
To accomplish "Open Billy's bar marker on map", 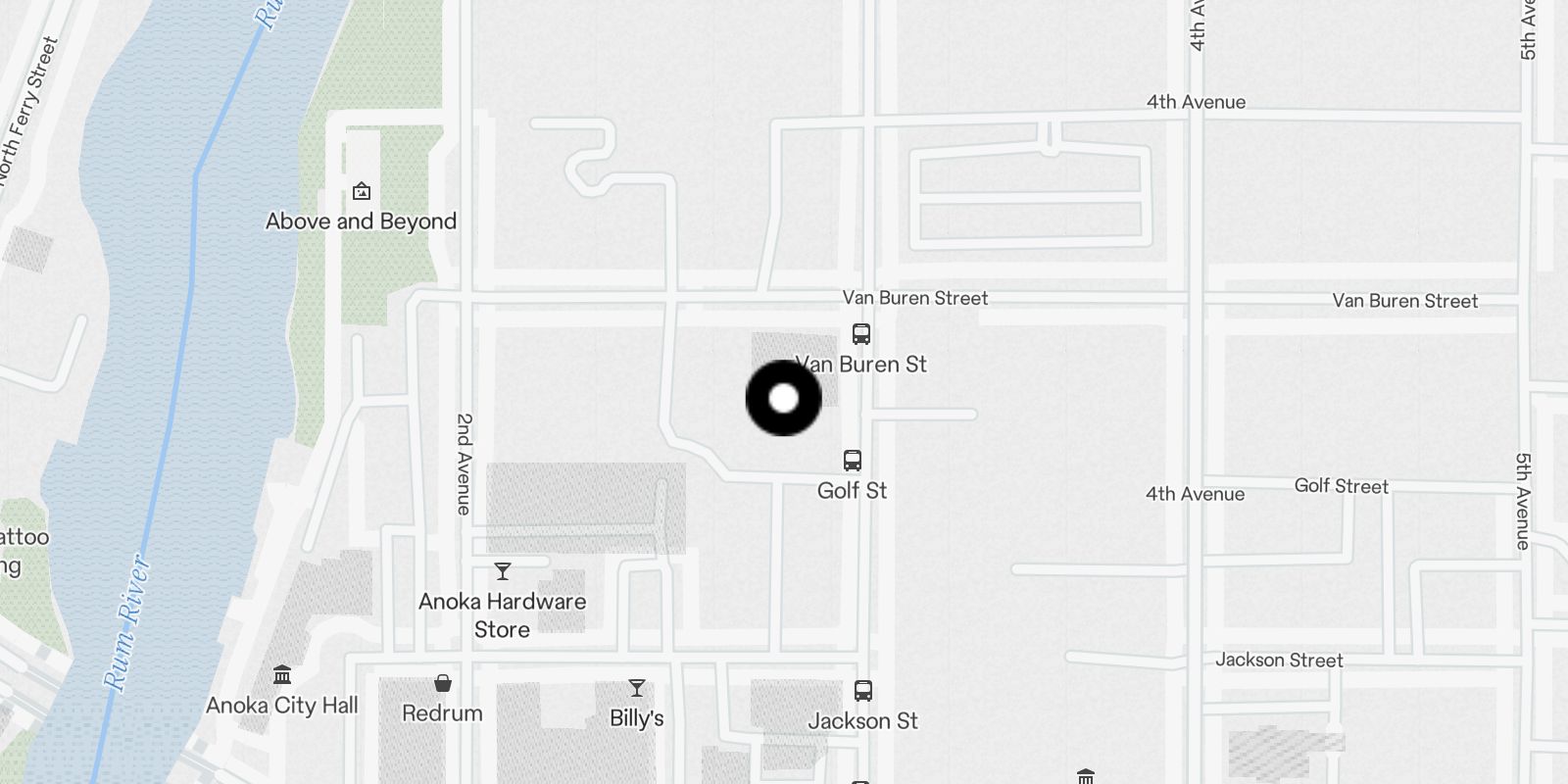I will 637,689.
